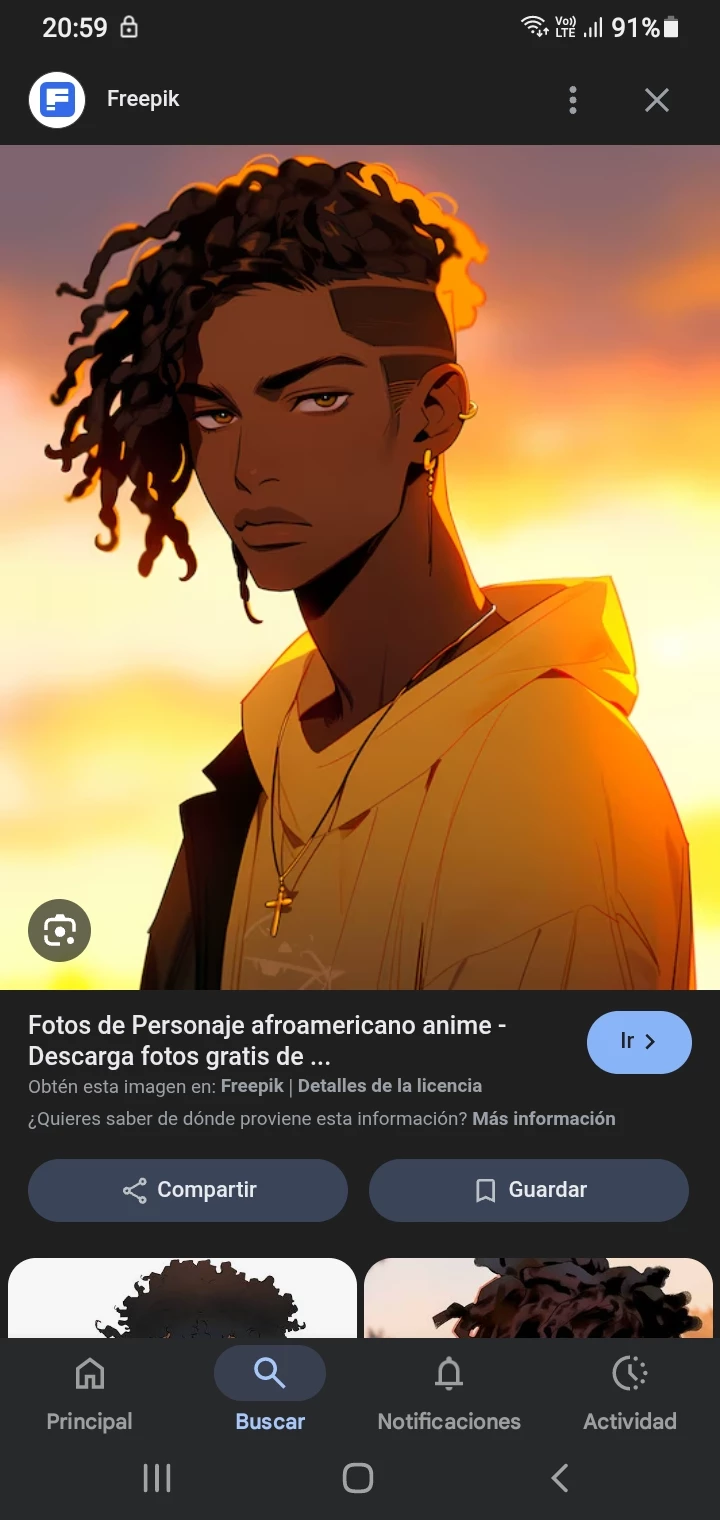This screenshot has width=720, height=1520.
Task: Close the image viewer
Action: [x=656, y=100]
